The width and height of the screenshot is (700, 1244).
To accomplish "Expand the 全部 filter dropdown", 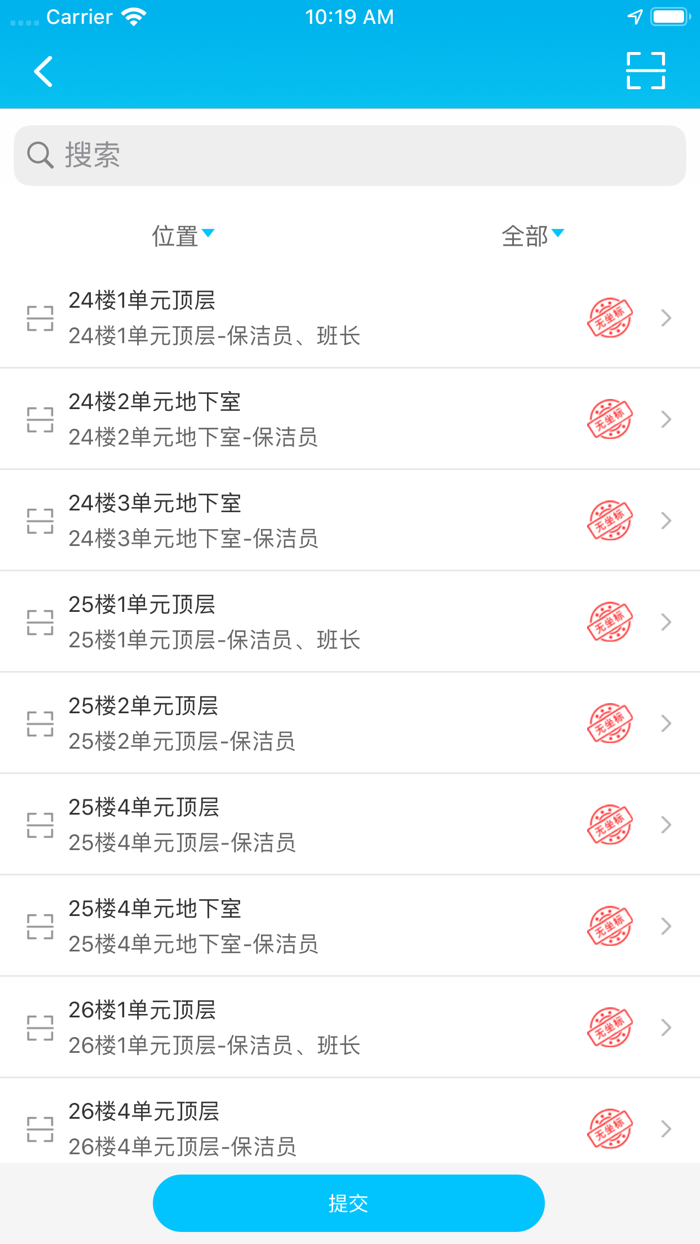I will (x=532, y=236).
